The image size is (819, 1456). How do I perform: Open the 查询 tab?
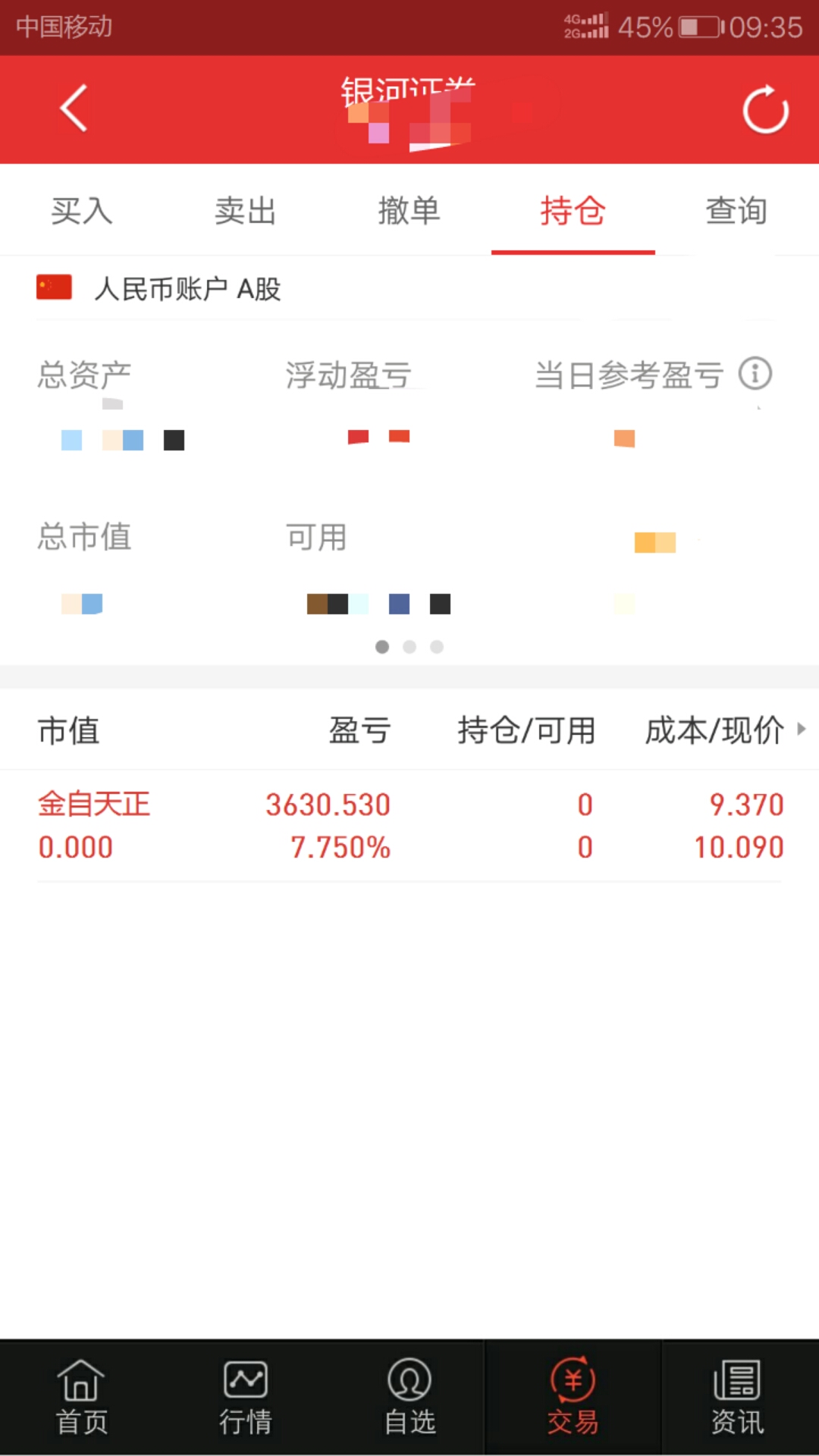pyautogui.click(x=737, y=211)
